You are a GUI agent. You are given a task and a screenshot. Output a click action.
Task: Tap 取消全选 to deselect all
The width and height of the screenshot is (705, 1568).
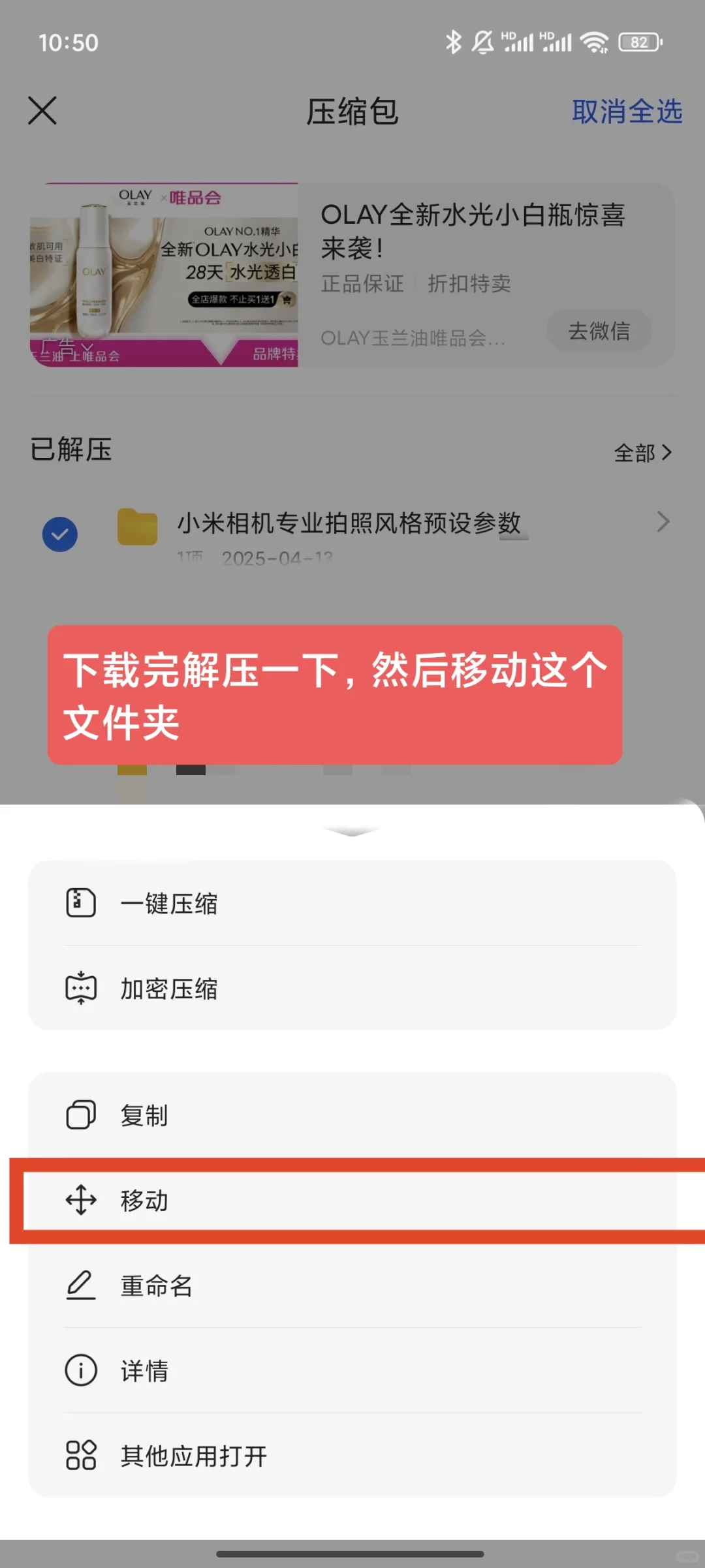[x=627, y=111]
